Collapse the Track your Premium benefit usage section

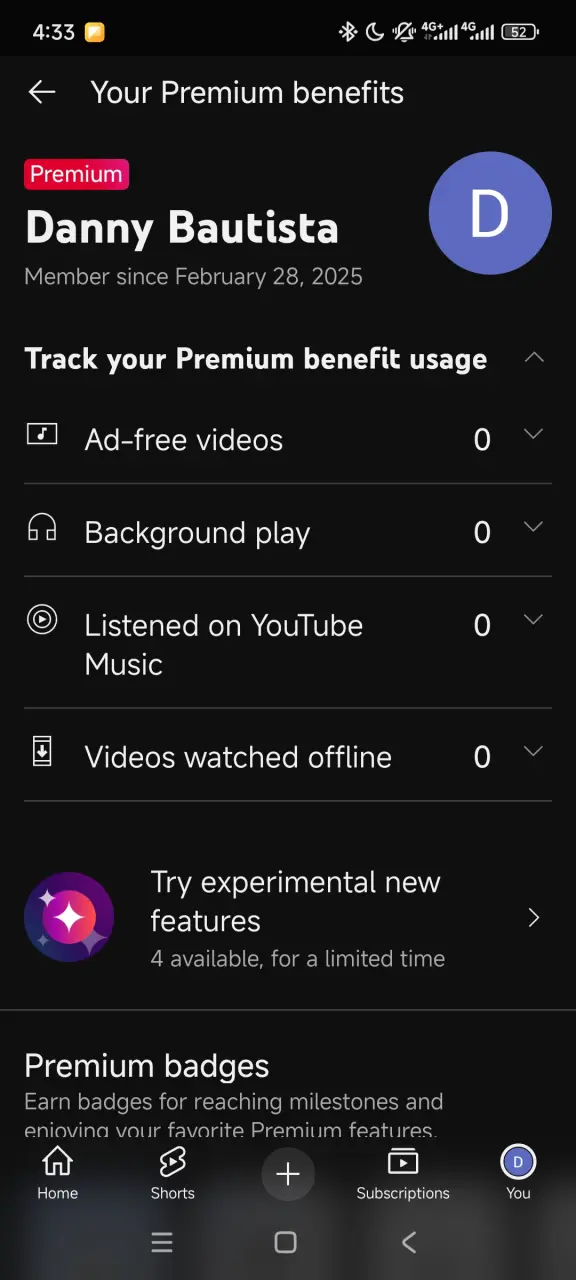coord(534,358)
